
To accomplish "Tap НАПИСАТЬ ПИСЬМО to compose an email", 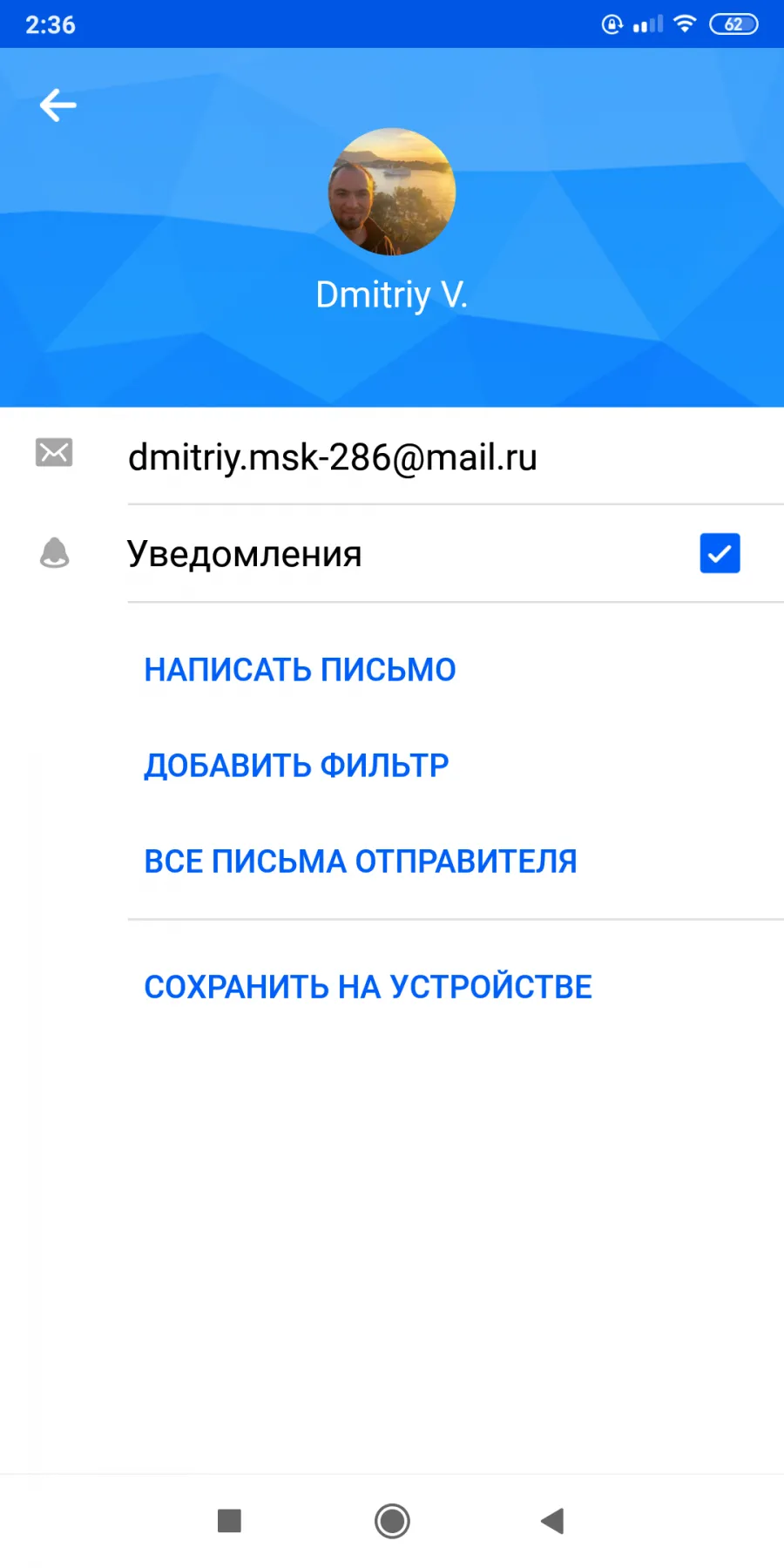I will click(x=300, y=670).
